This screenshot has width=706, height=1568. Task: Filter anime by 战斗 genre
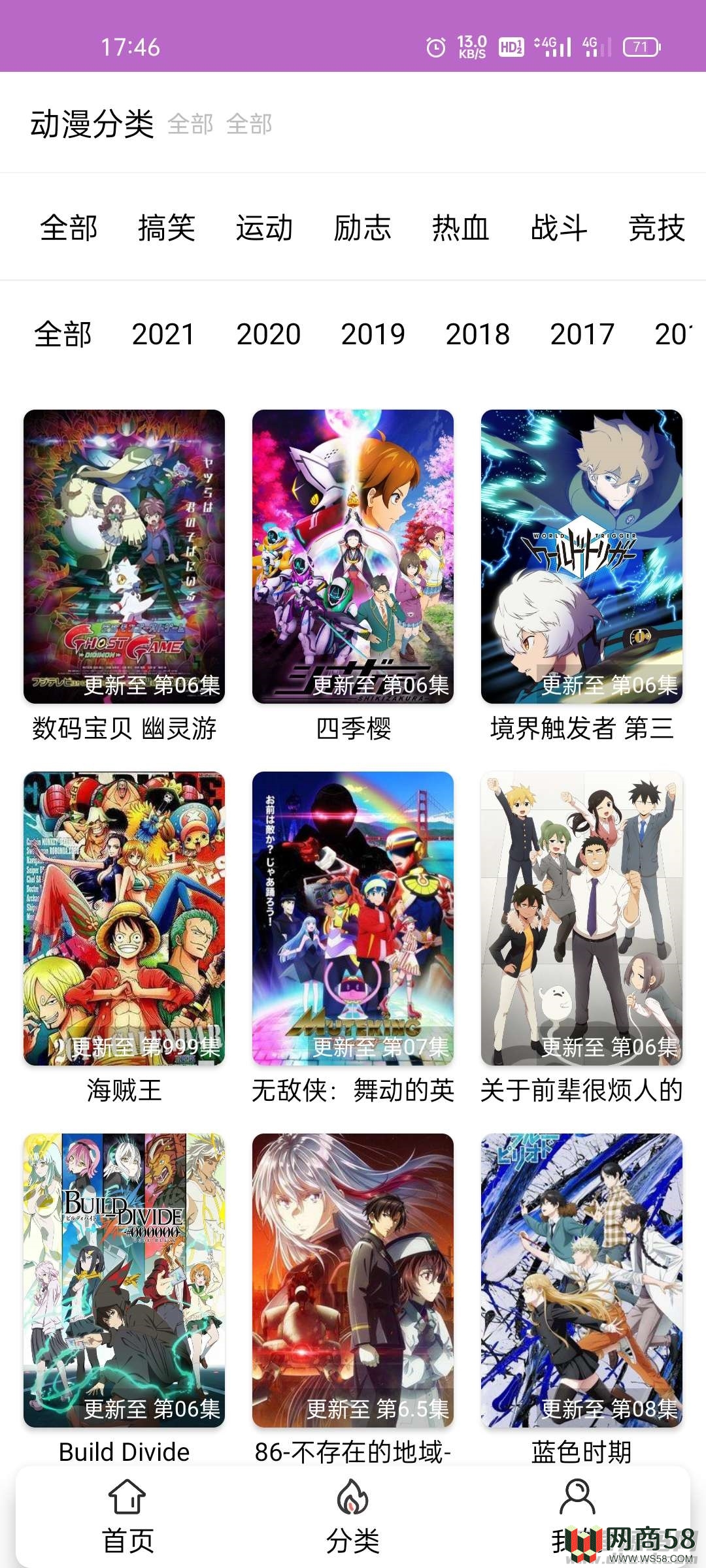pos(558,228)
